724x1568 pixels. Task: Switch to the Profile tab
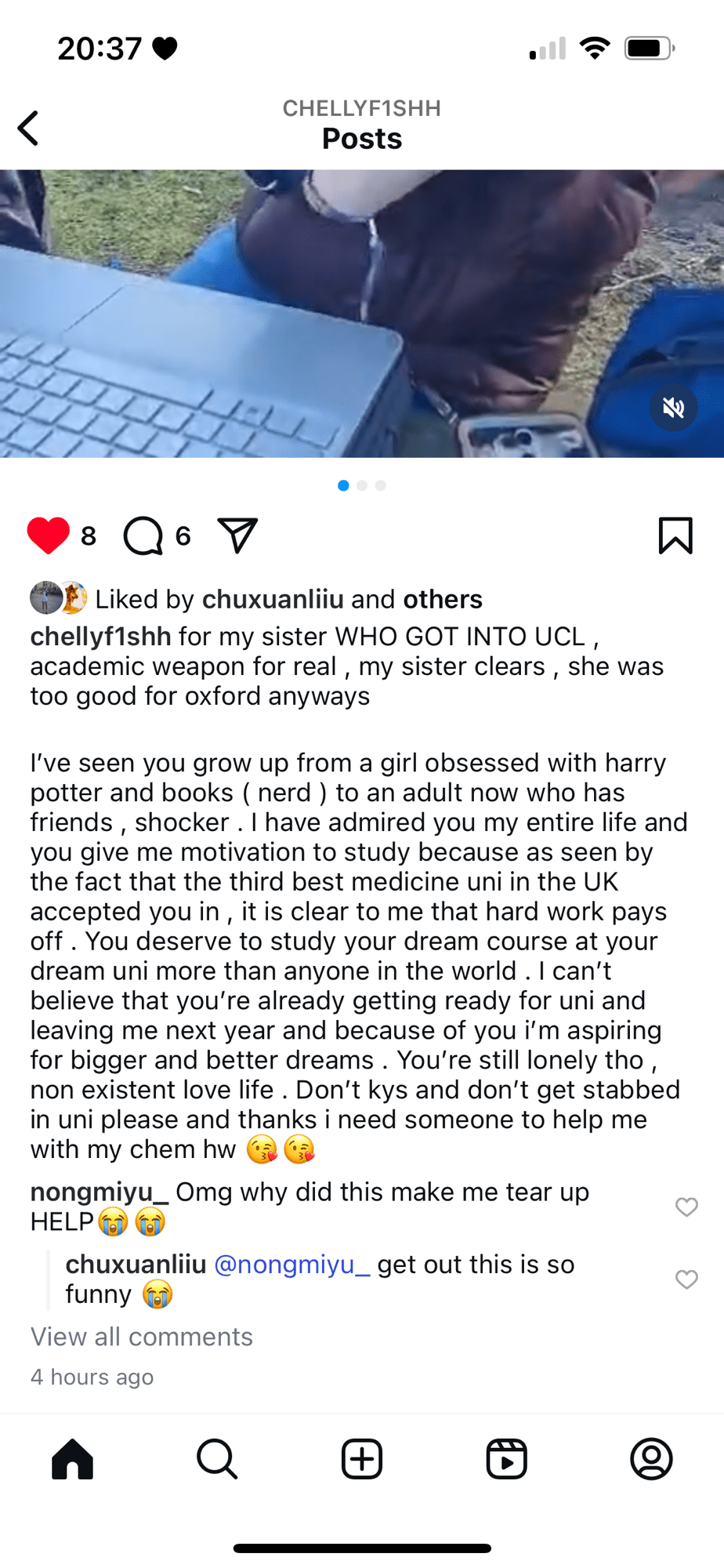pos(651,1459)
